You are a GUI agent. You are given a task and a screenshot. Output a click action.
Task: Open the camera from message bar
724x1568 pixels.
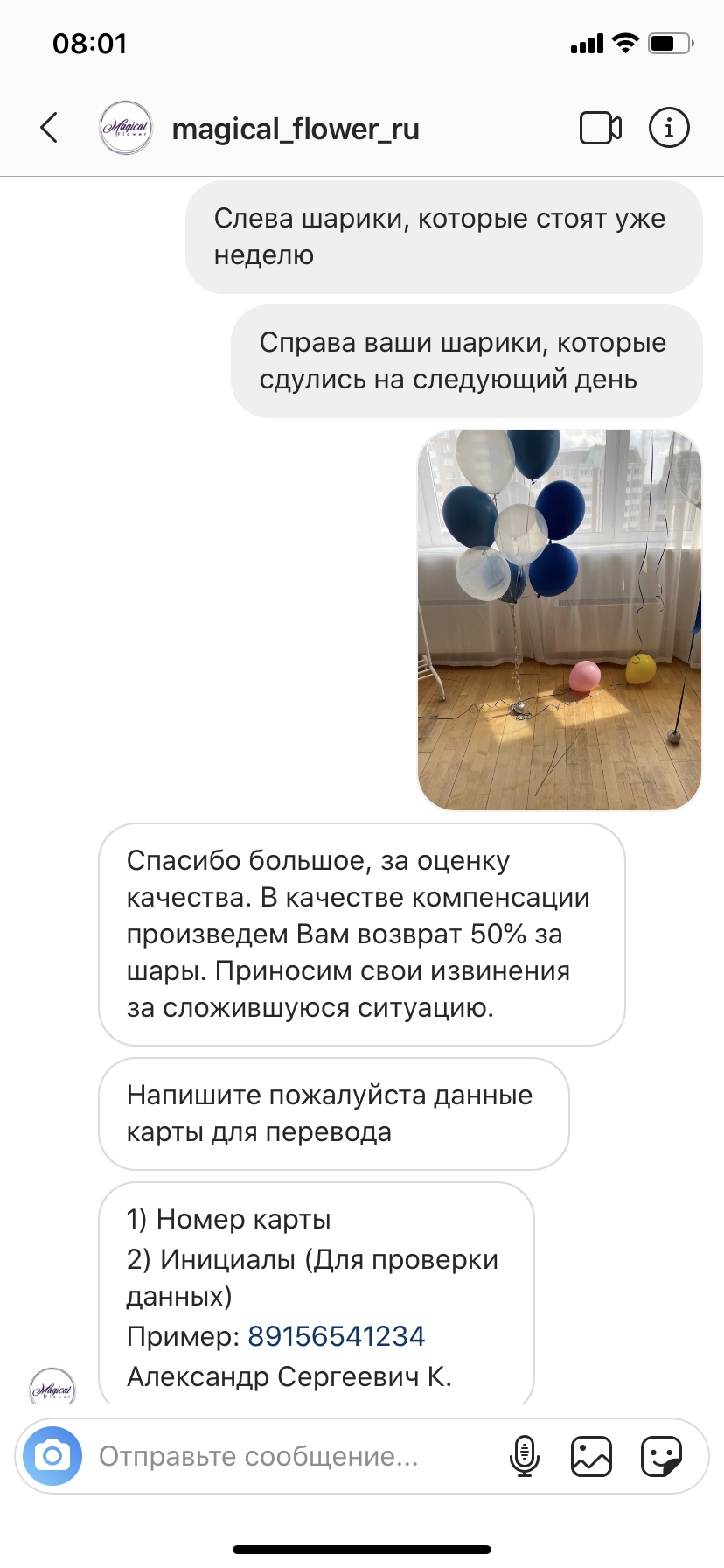[x=52, y=1456]
